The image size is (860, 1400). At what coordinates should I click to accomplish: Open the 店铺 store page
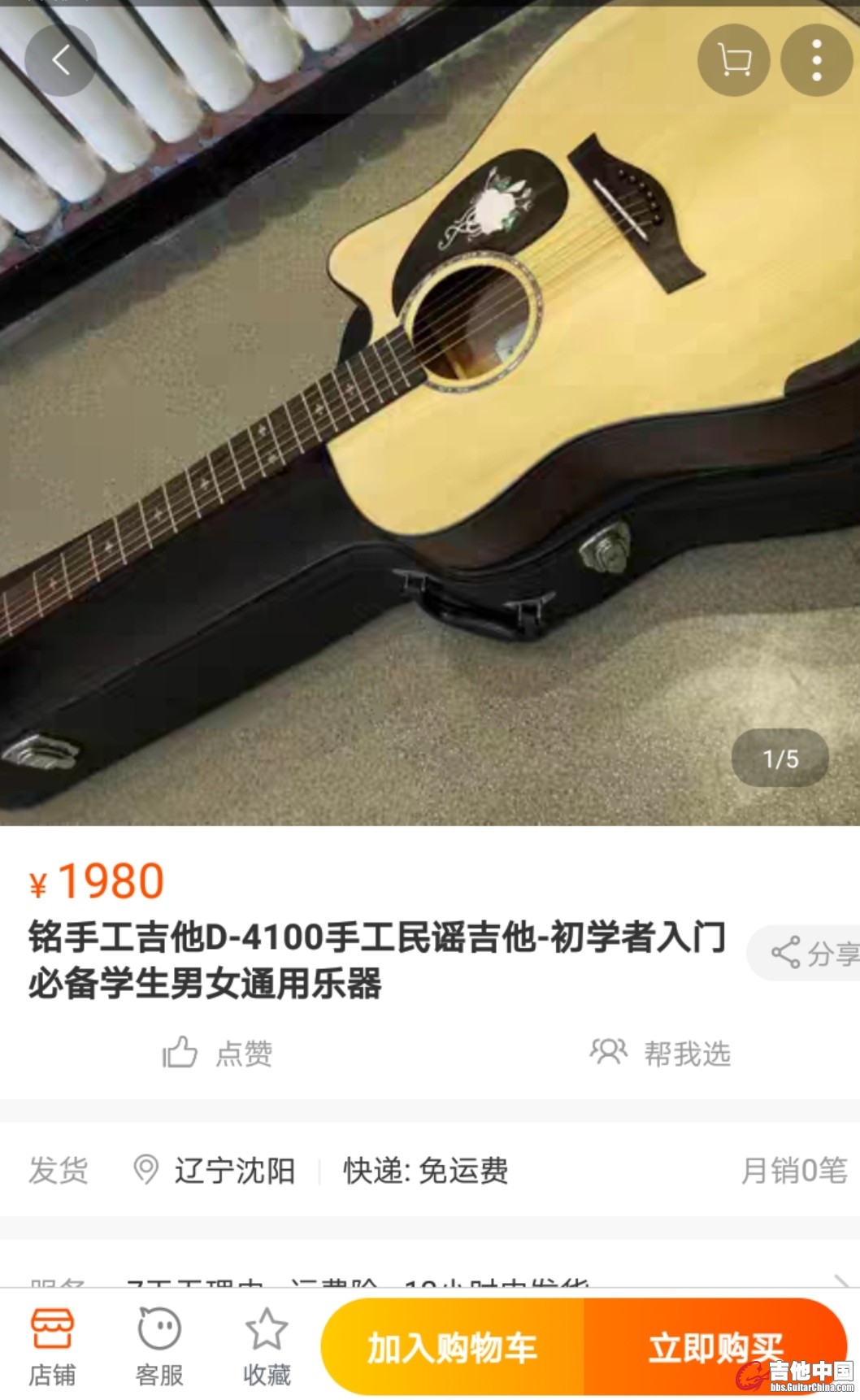point(52,1346)
